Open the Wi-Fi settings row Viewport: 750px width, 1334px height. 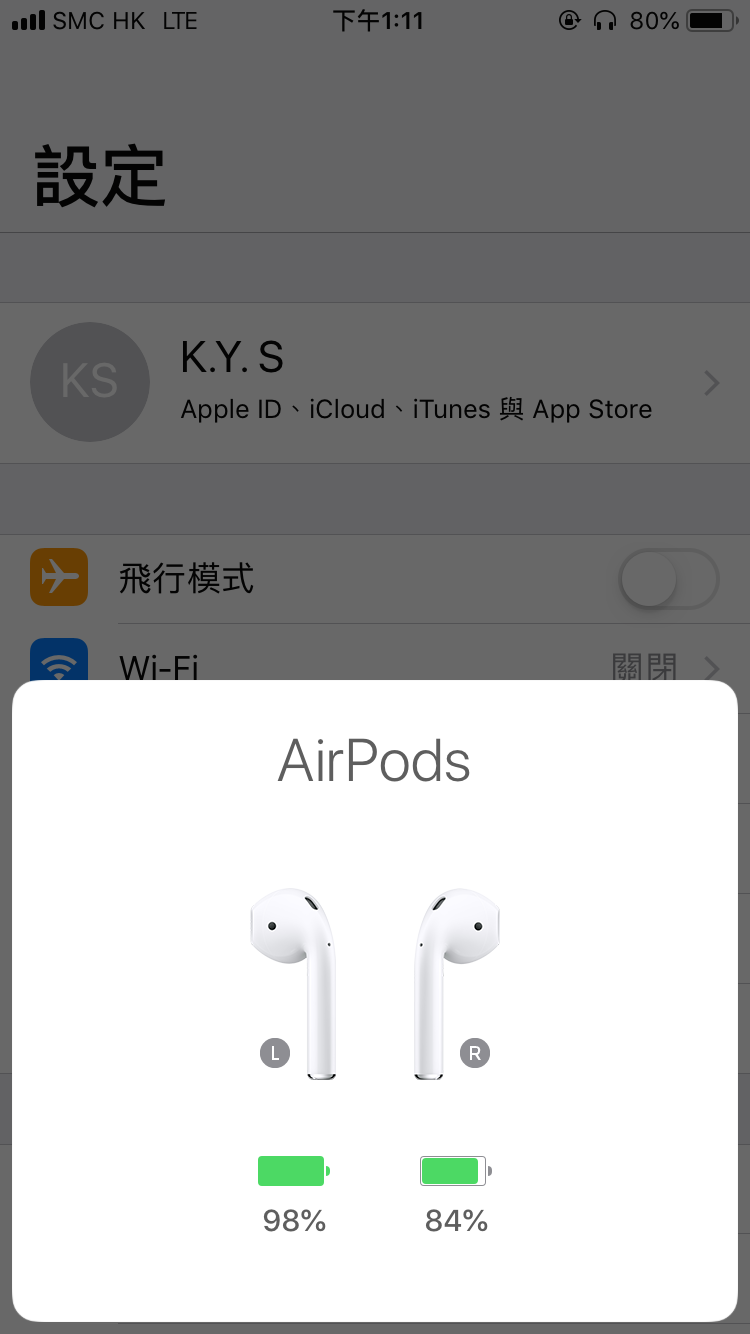tap(375, 657)
